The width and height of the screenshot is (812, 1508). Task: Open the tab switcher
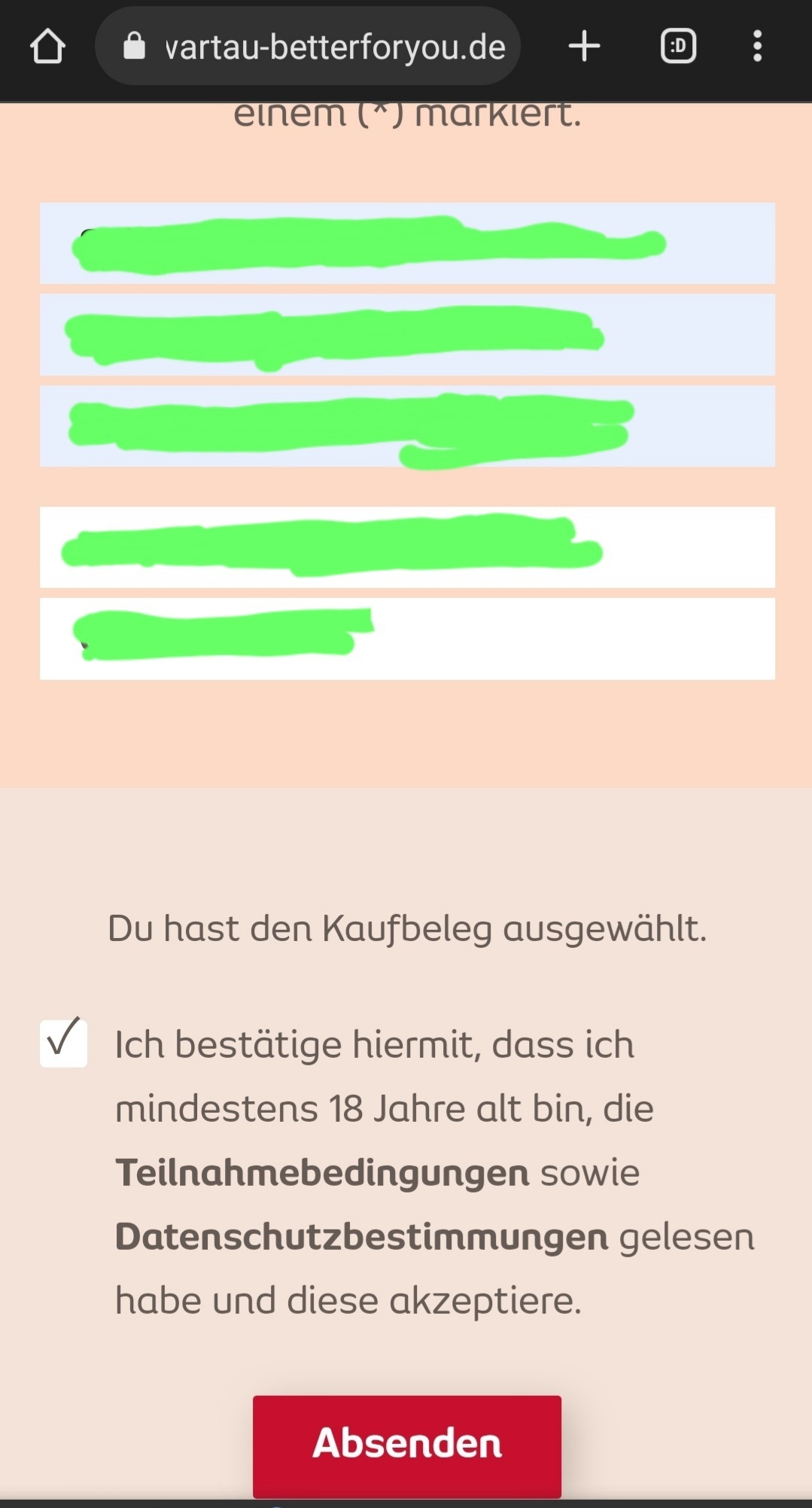(678, 47)
